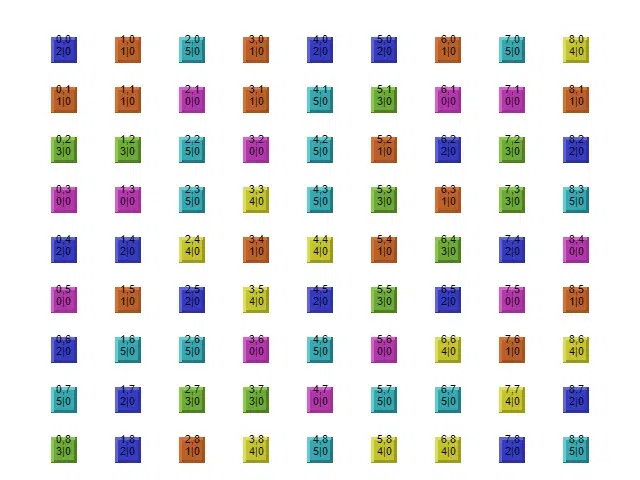Choose the magenta tile labeled 8,4
Screen dimensions: 640x480
point(576,249)
